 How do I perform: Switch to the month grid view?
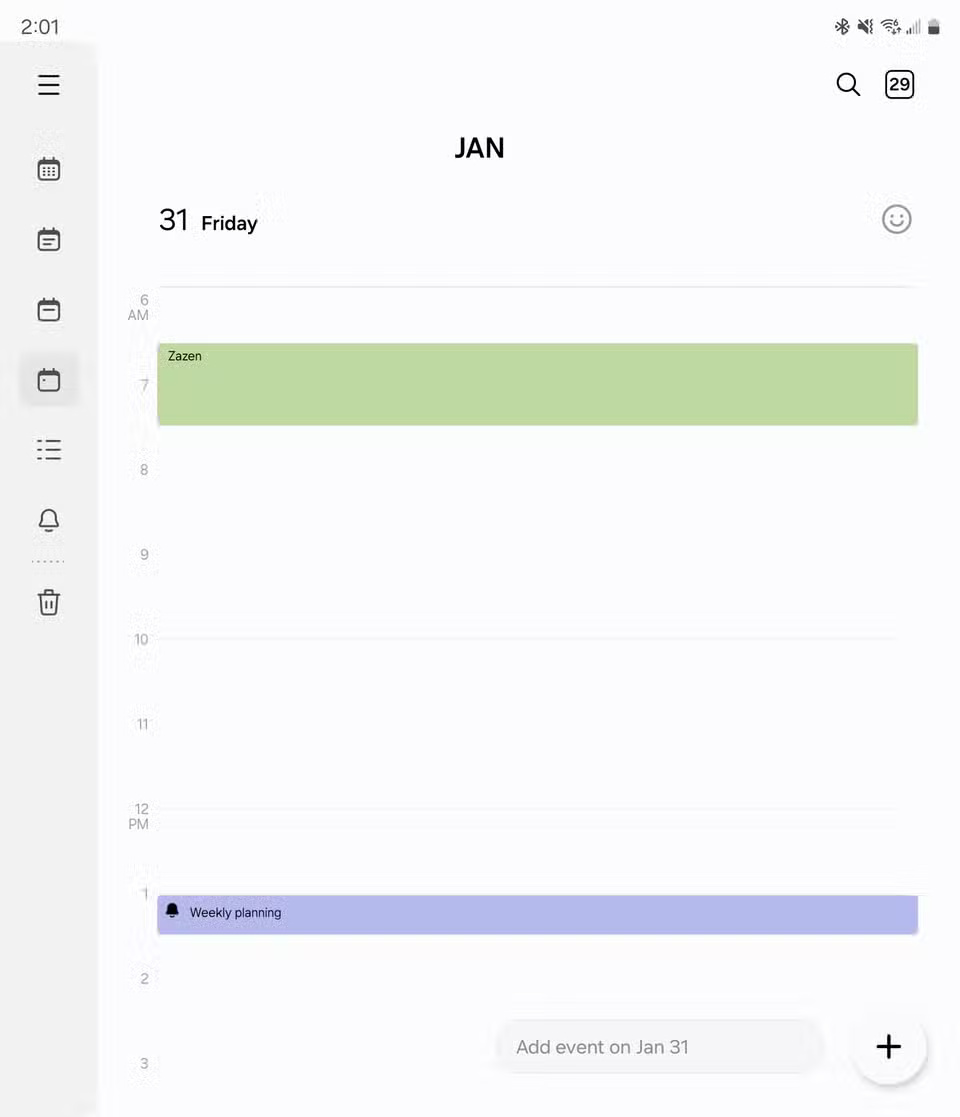point(49,169)
